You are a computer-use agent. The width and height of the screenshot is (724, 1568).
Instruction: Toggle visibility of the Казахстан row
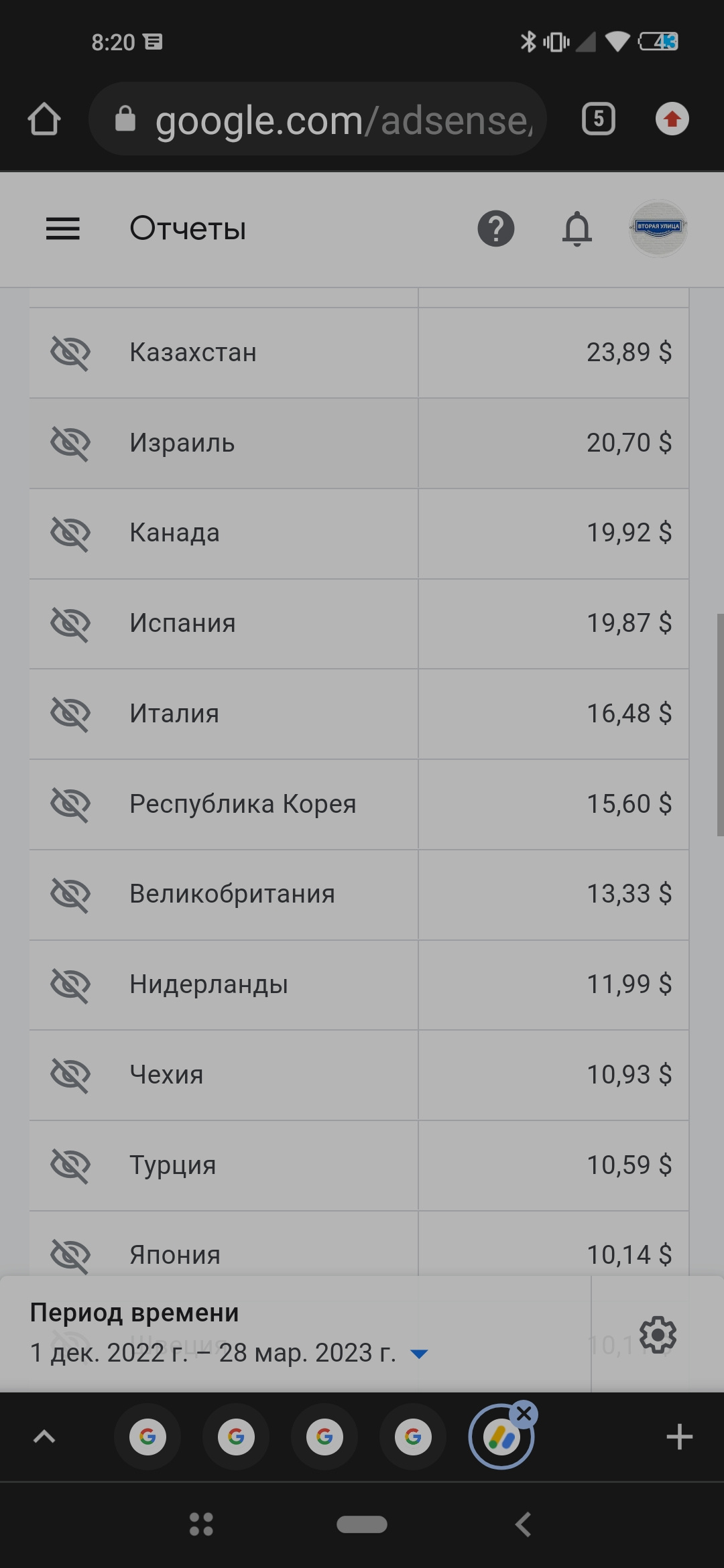click(x=70, y=352)
